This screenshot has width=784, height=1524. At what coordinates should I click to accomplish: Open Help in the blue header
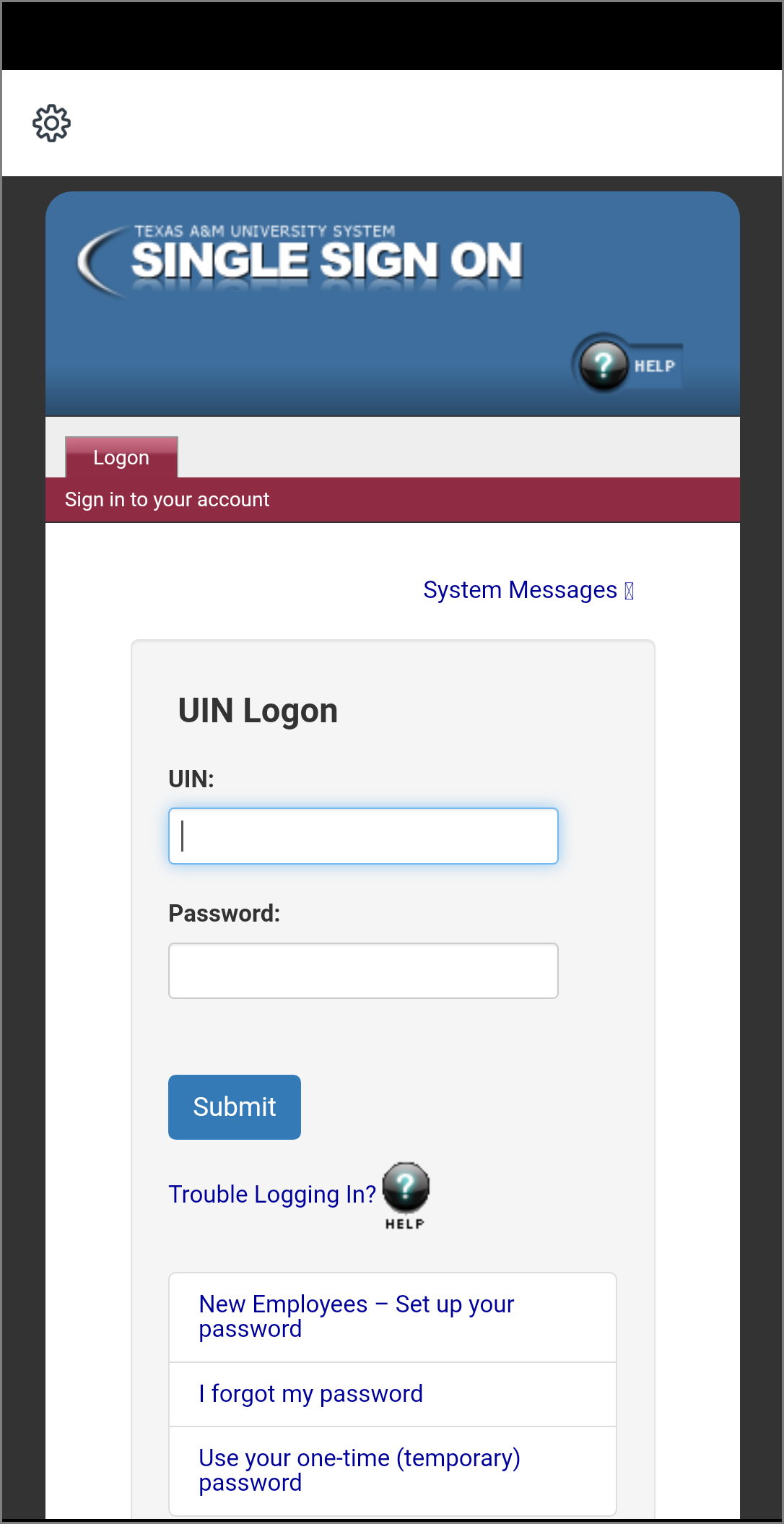628,363
